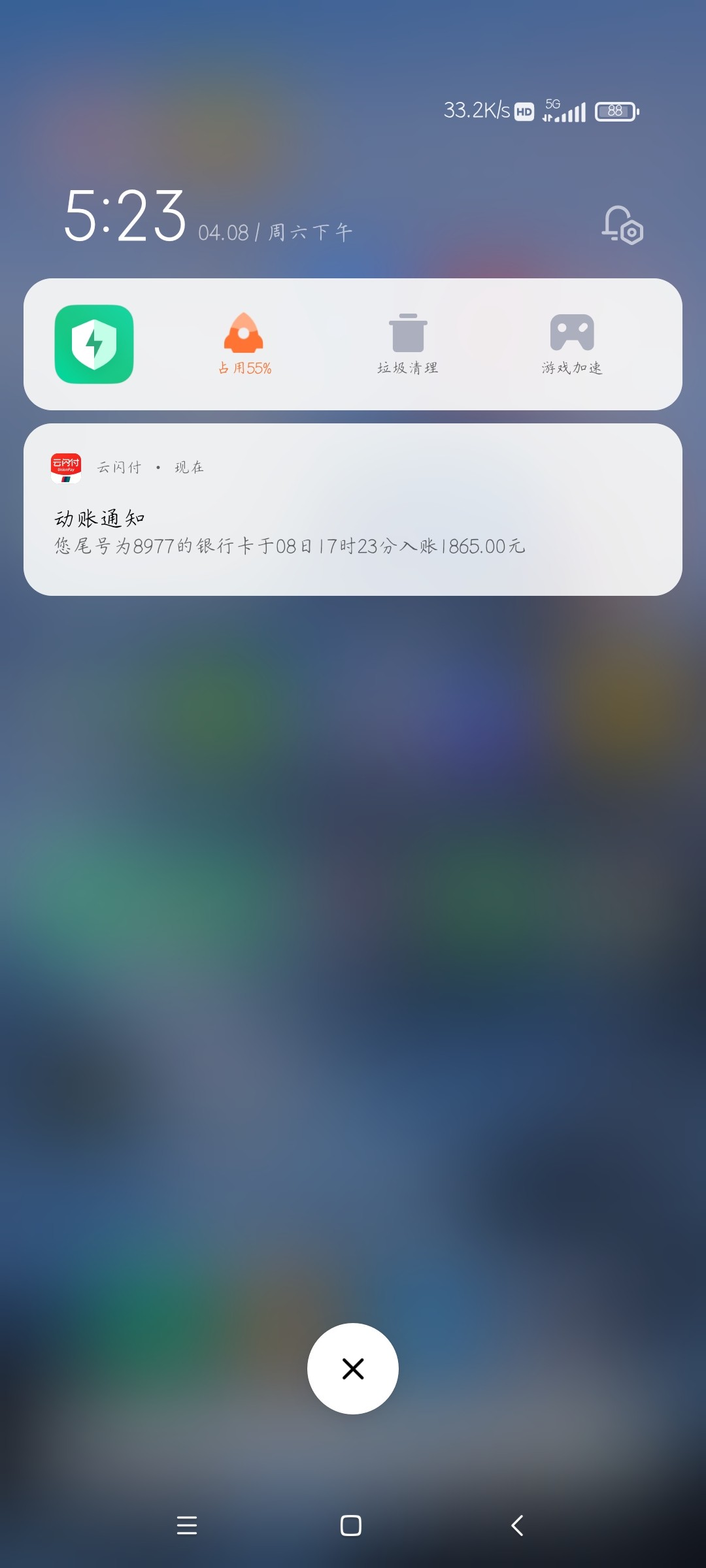Select the 04.08 周六下午 date text

(x=275, y=230)
